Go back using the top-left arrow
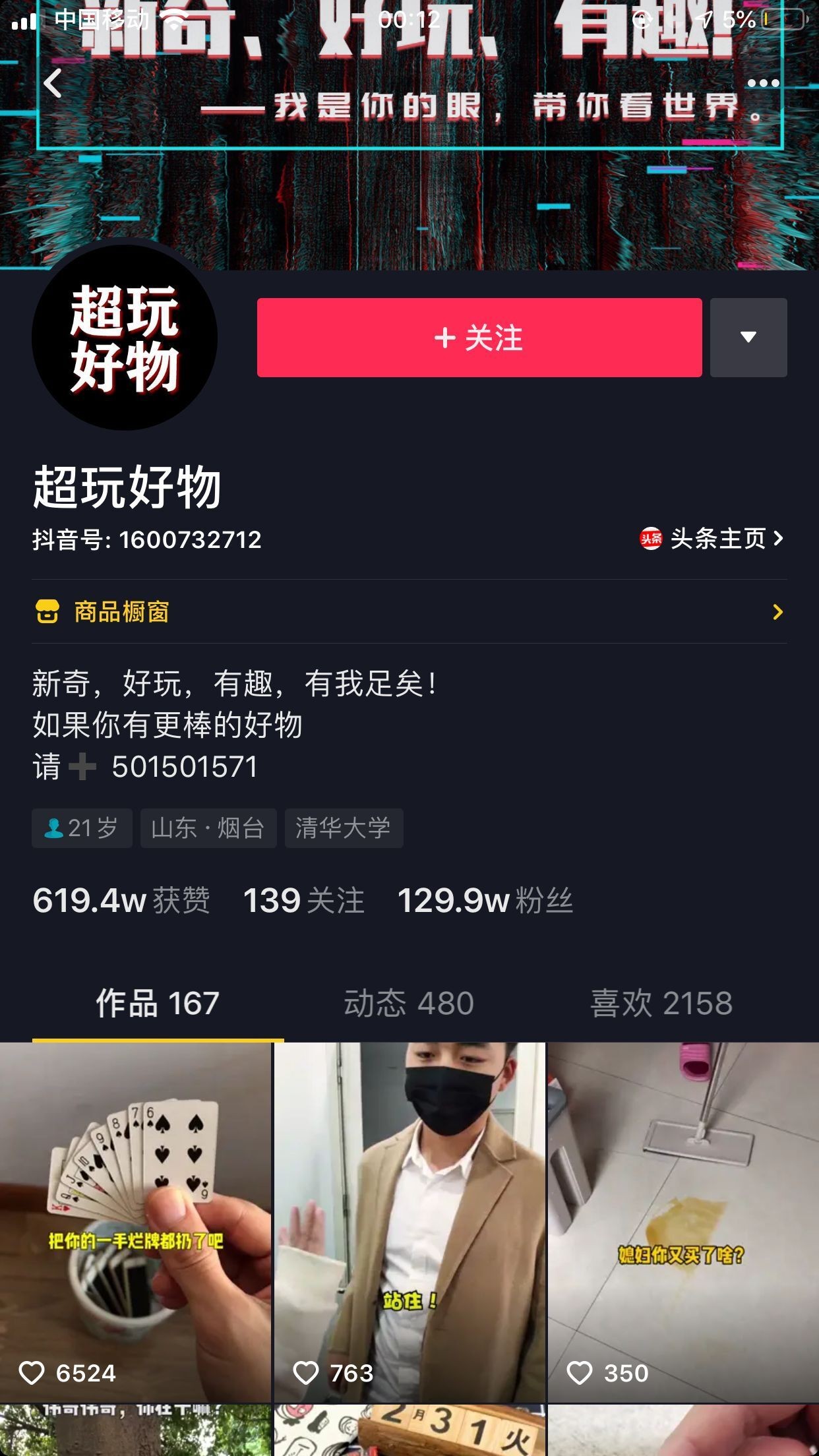Viewport: 819px width, 1456px height. click(x=53, y=84)
